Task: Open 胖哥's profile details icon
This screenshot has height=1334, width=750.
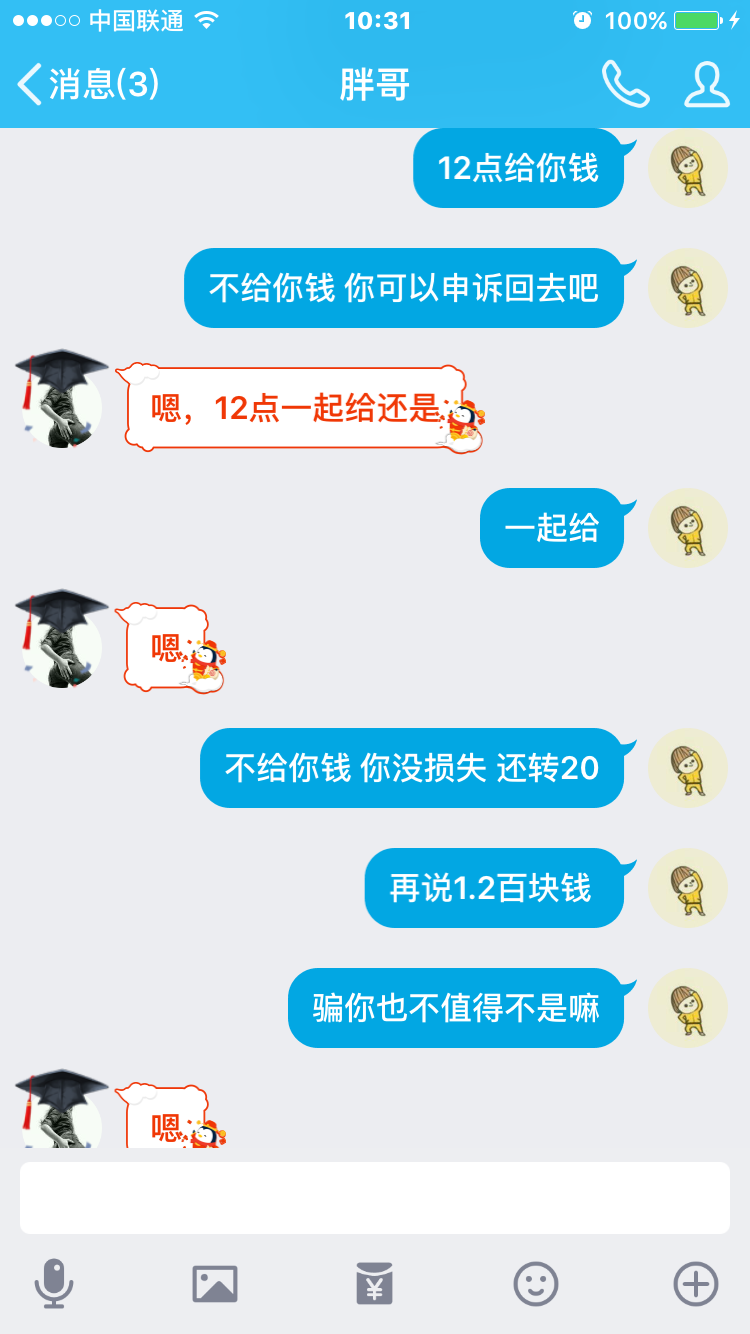Action: [x=707, y=84]
